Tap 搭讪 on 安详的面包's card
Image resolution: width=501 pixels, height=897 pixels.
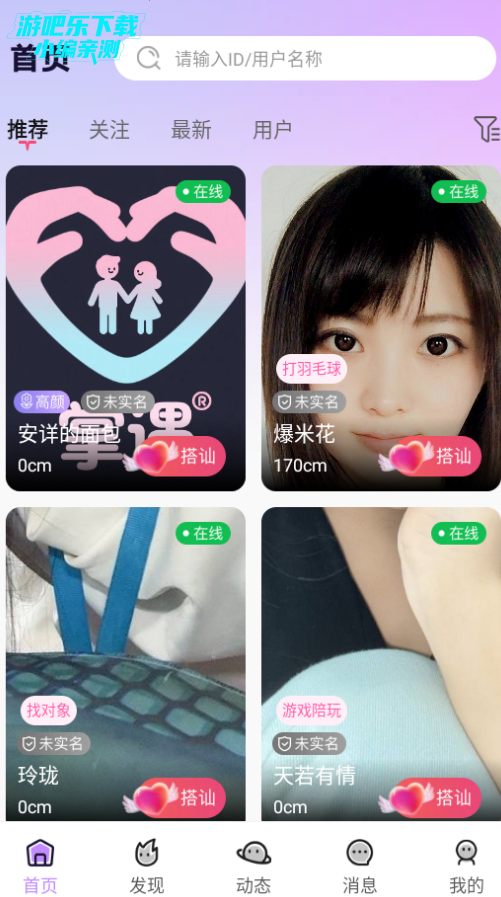coord(180,456)
